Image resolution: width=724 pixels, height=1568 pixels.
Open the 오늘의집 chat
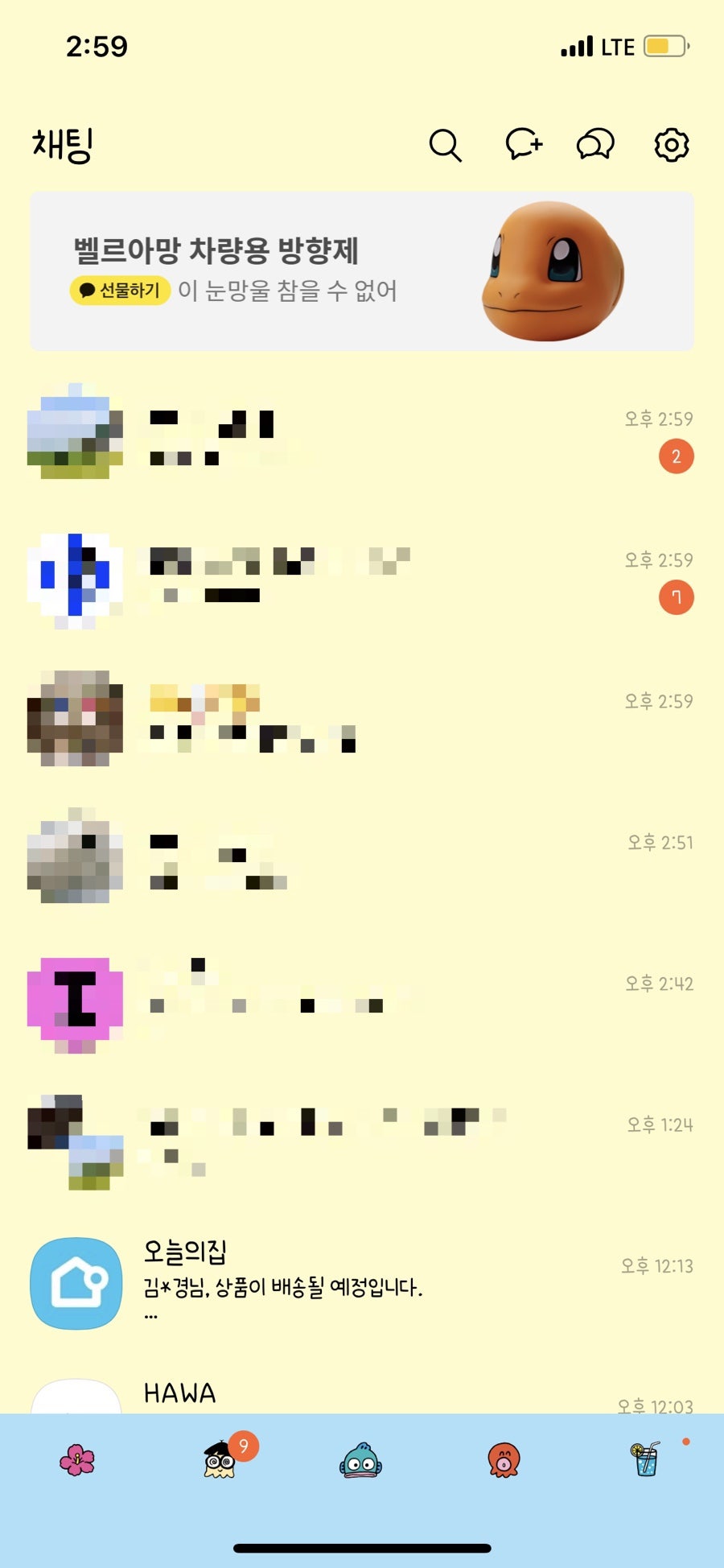point(362,1283)
